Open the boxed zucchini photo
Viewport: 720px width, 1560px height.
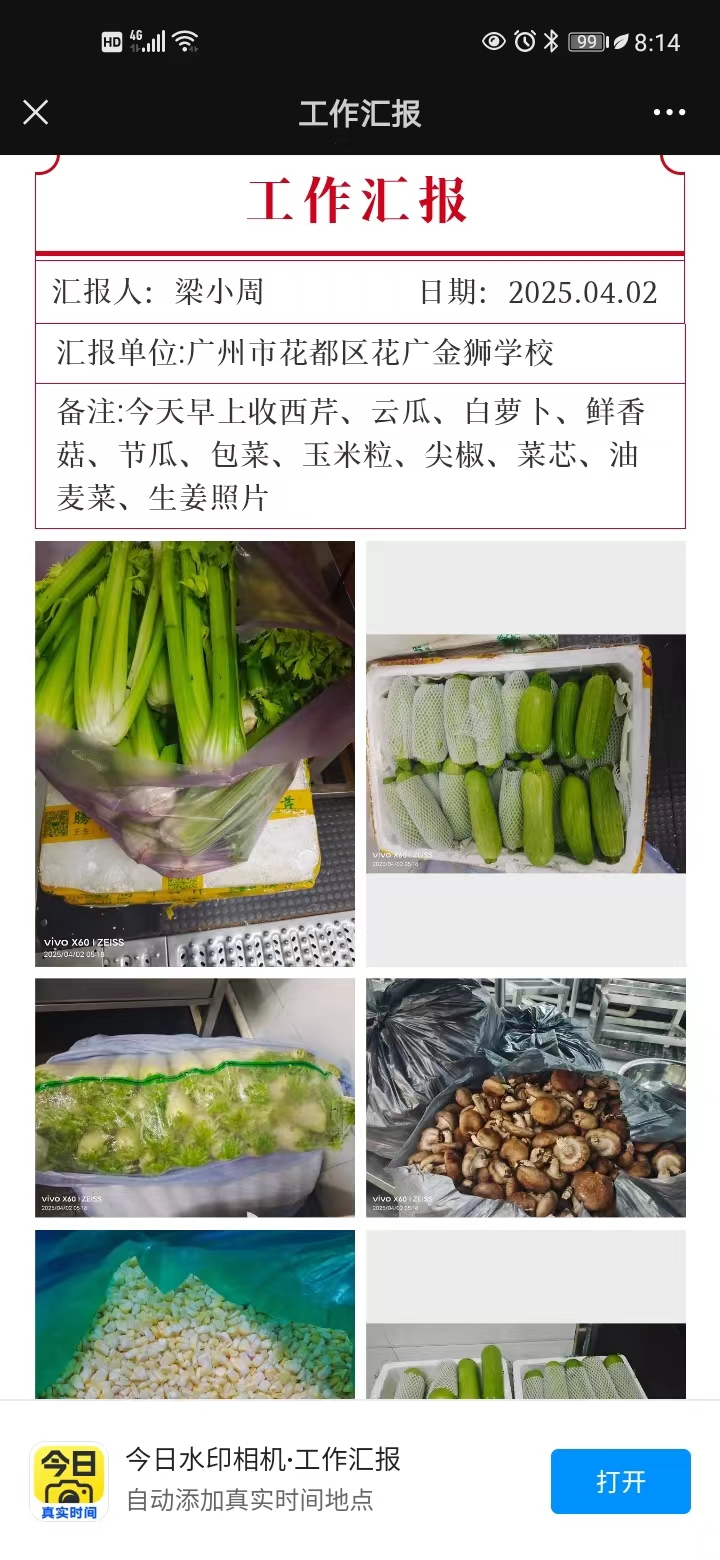pos(525,753)
